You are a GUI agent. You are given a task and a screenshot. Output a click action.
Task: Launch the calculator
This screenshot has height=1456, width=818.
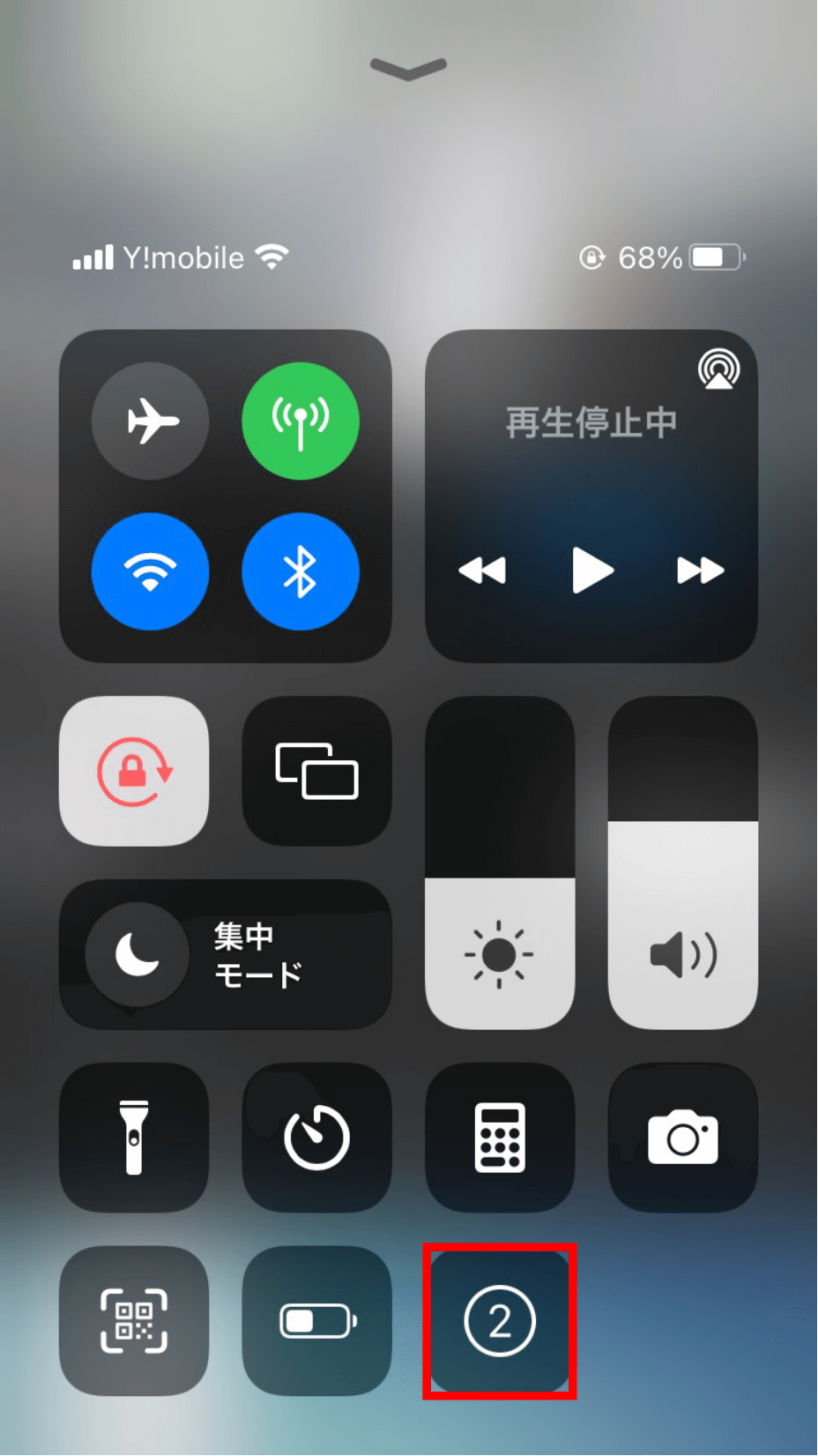500,1137
